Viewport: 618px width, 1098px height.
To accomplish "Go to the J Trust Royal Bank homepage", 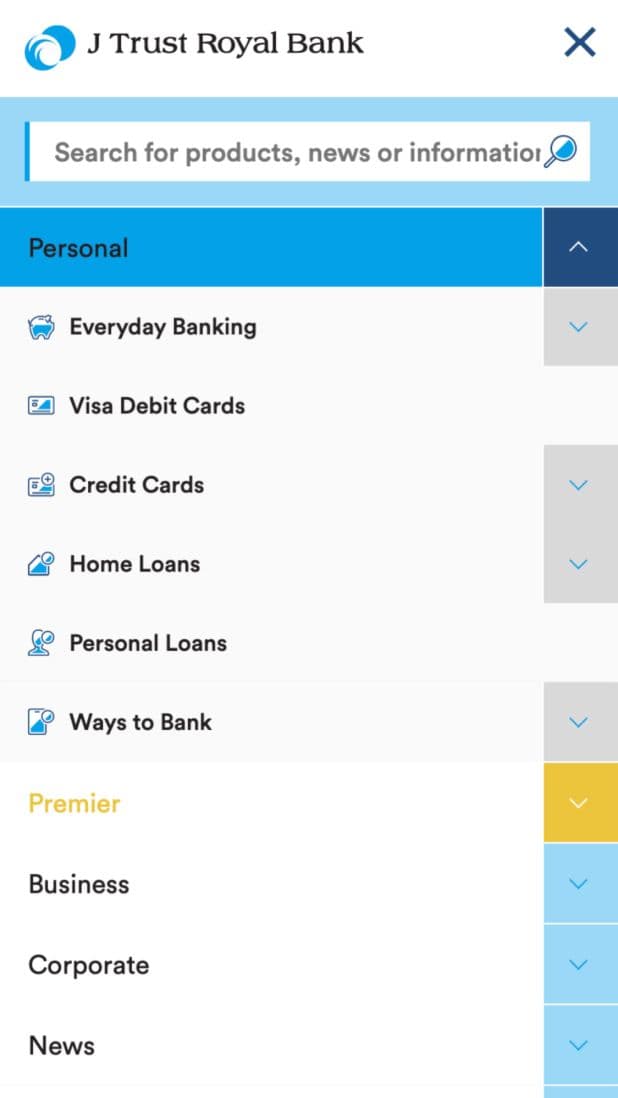I will tap(194, 45).
